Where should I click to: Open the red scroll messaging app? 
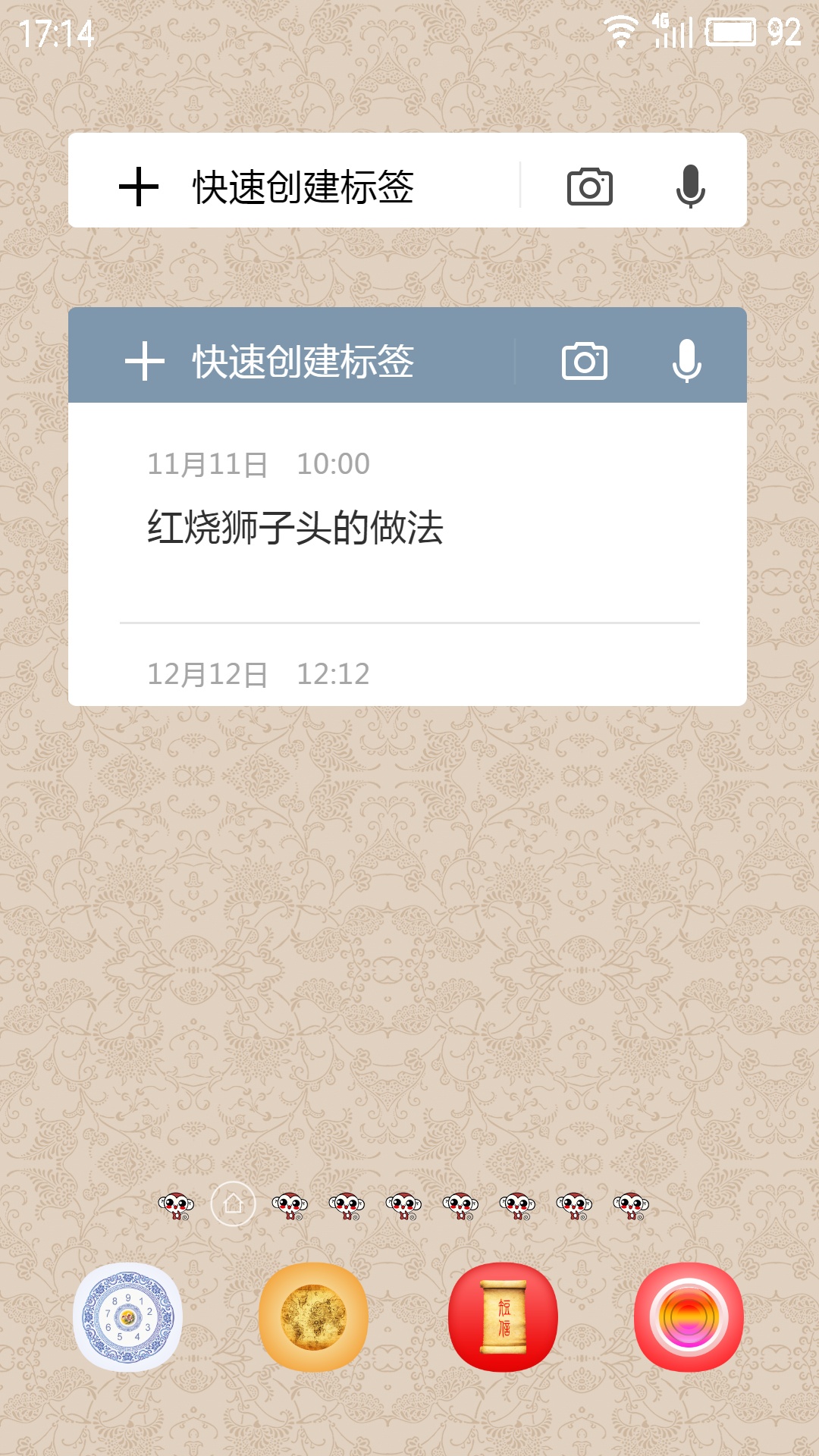click(x=503, y=1317)
